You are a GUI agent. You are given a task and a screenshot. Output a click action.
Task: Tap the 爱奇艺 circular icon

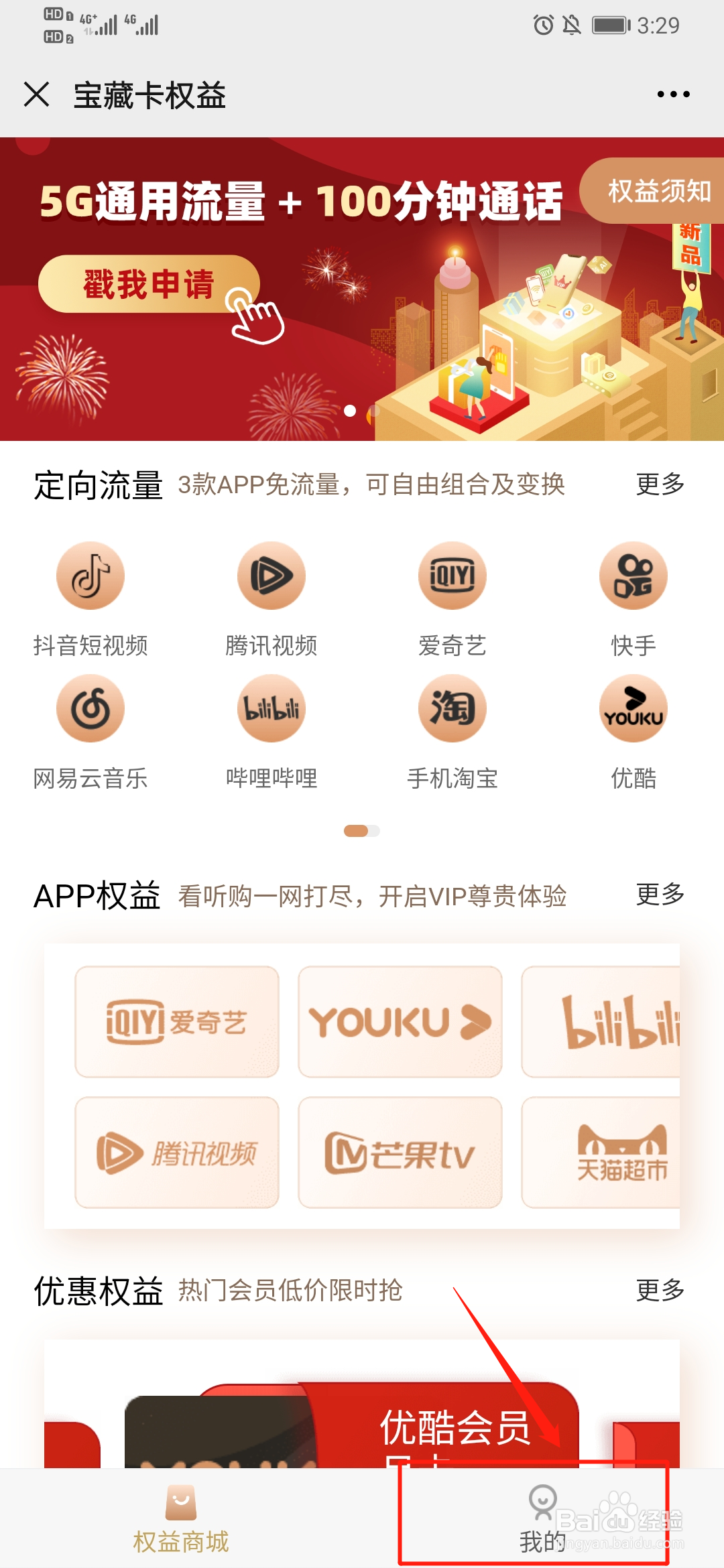tap(452, 576)
